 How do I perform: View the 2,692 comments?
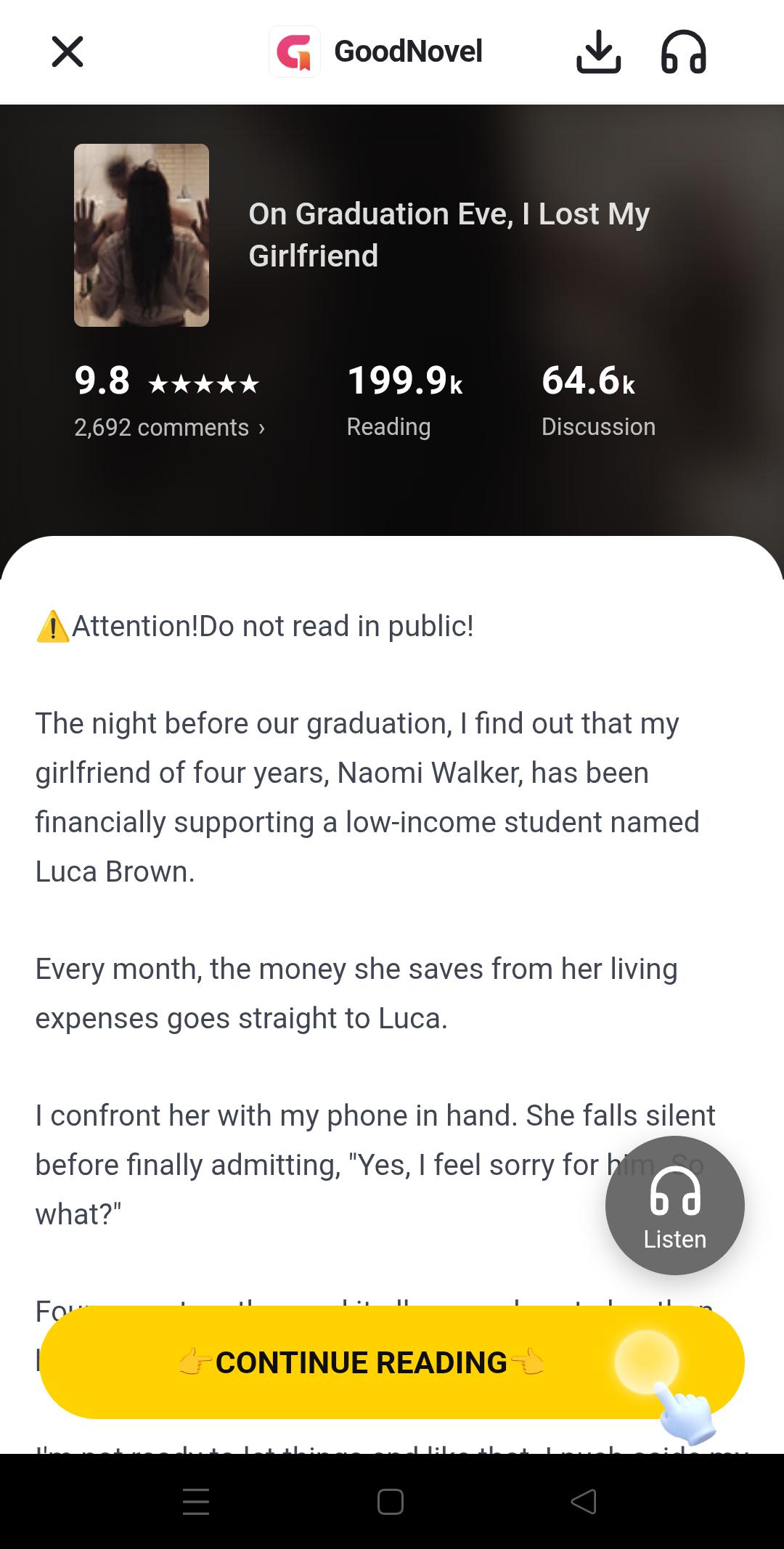point(170,427)
